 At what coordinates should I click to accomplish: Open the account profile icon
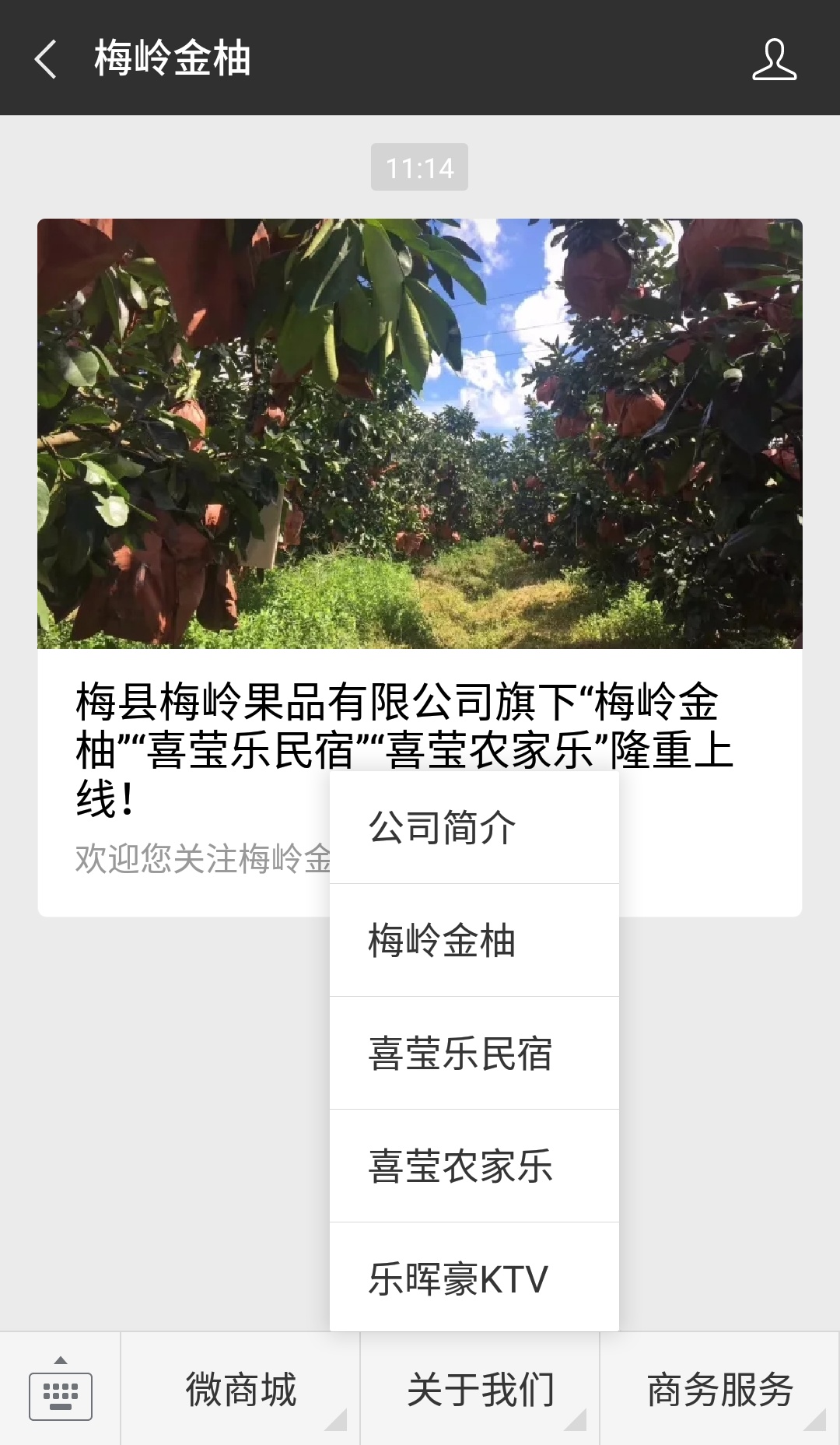774,59
